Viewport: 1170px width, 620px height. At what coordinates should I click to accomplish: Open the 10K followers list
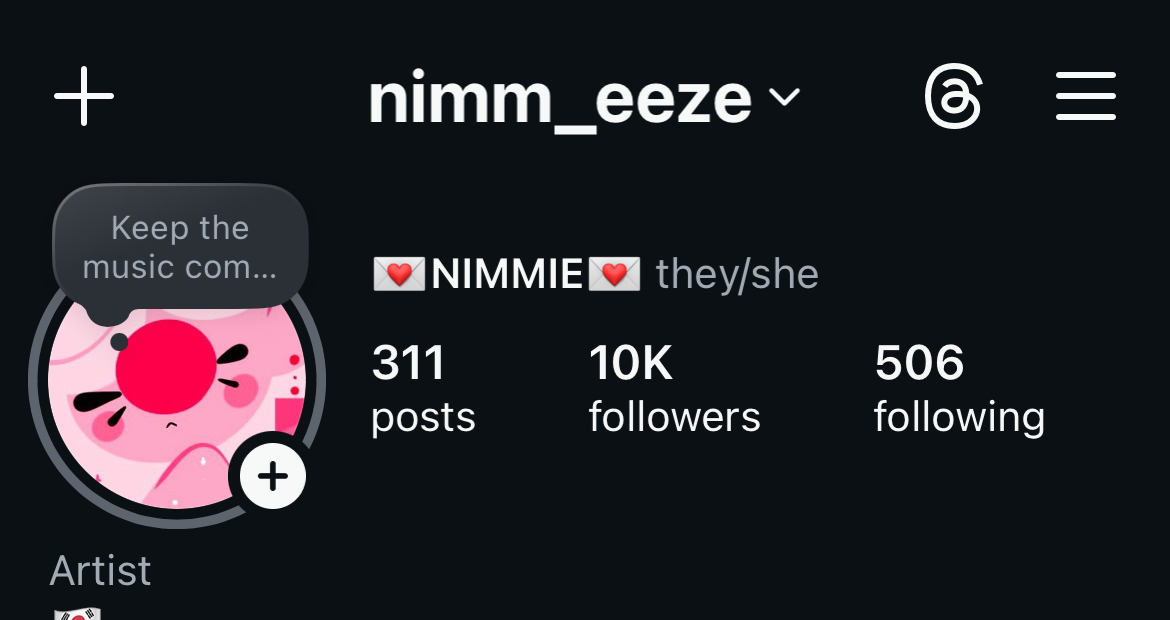pos(674,389)
